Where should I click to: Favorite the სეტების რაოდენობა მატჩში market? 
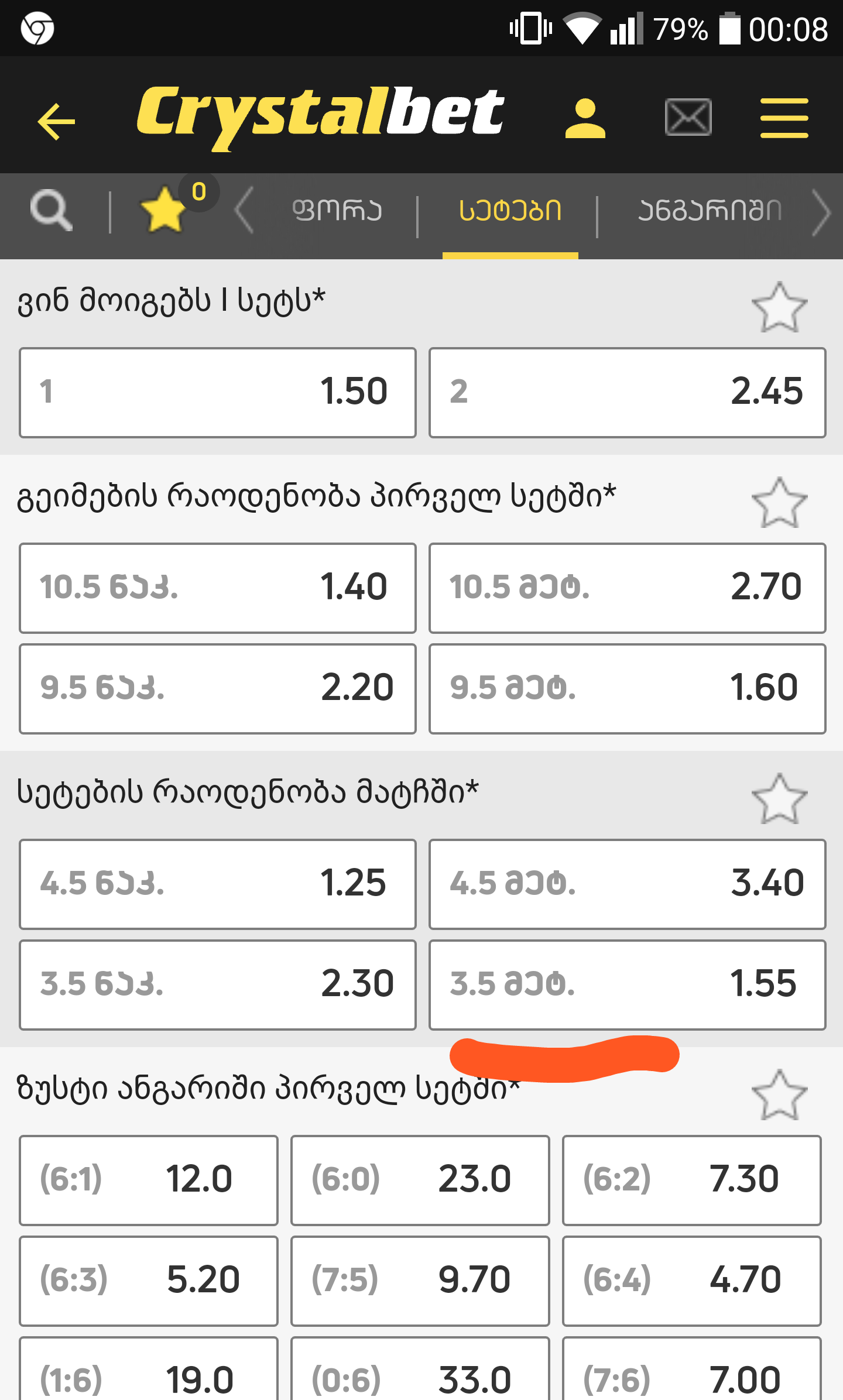(779, 799)
